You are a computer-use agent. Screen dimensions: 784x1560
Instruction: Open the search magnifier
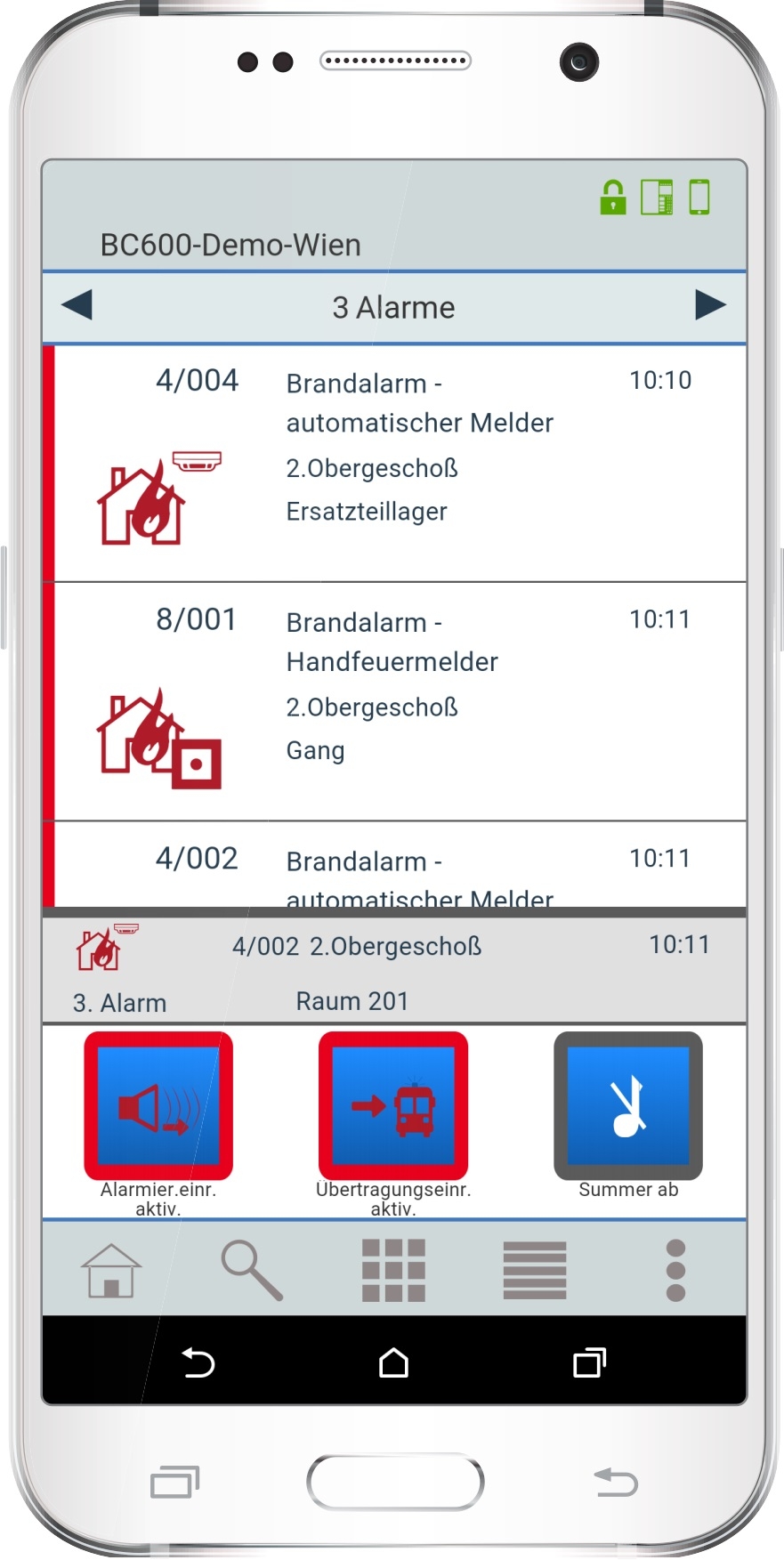pyautogui.click(x=252, y=1270)
